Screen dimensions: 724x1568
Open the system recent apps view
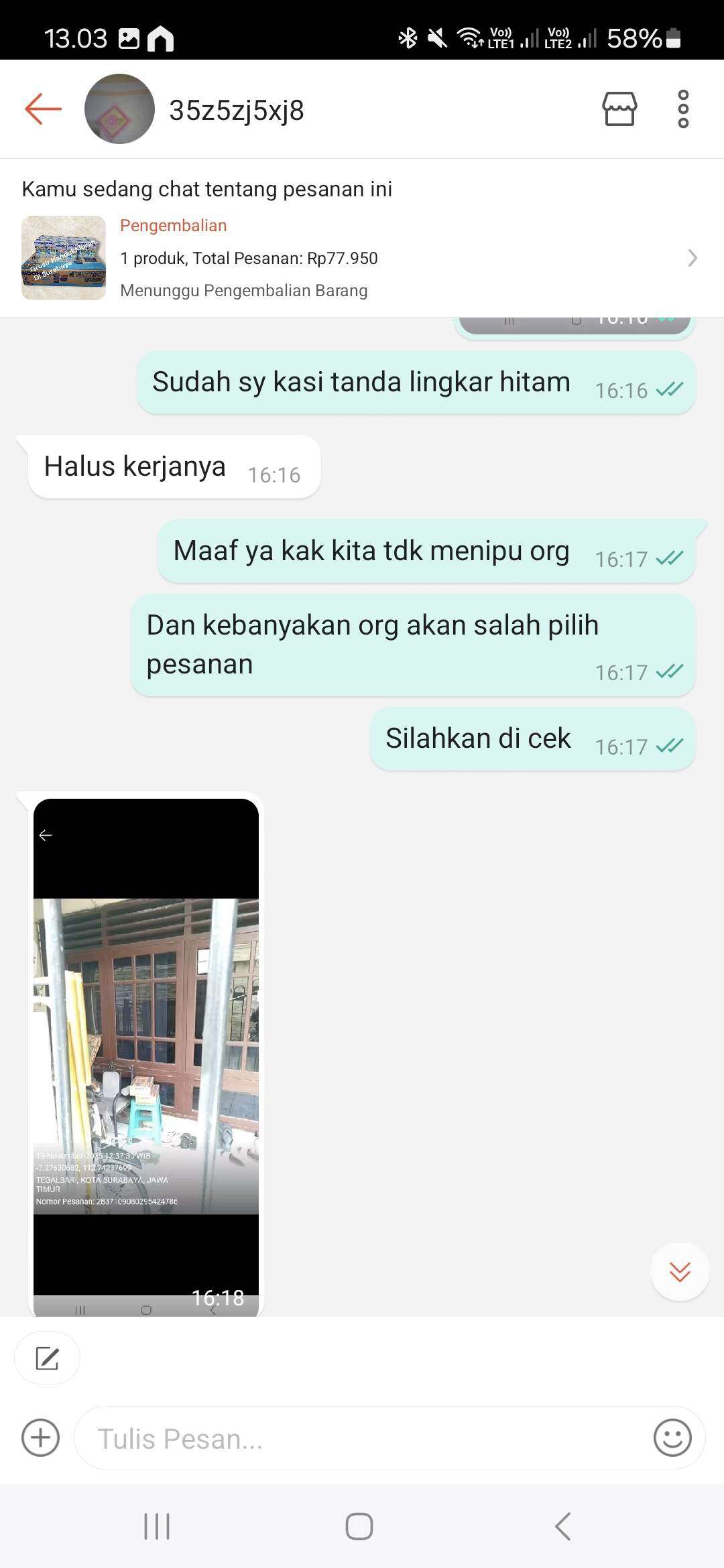[157, 1526]
